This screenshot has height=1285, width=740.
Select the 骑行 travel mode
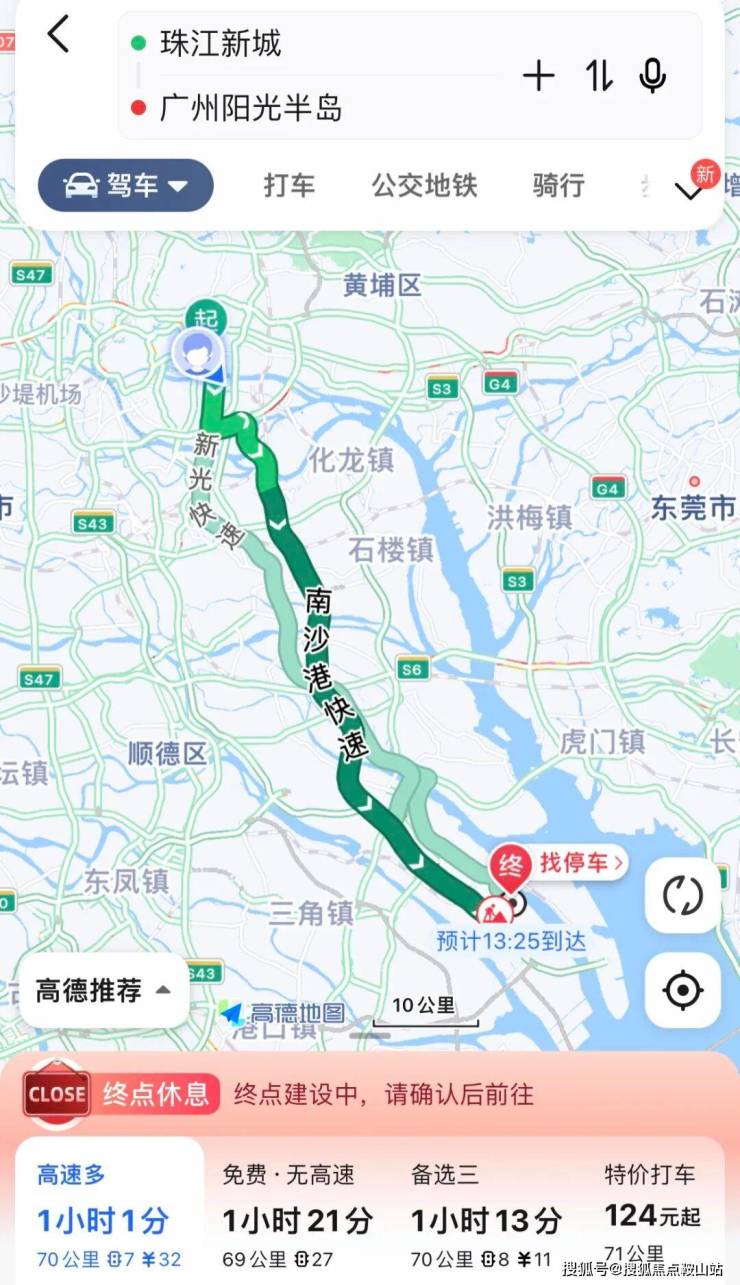(x=558, y=185)
